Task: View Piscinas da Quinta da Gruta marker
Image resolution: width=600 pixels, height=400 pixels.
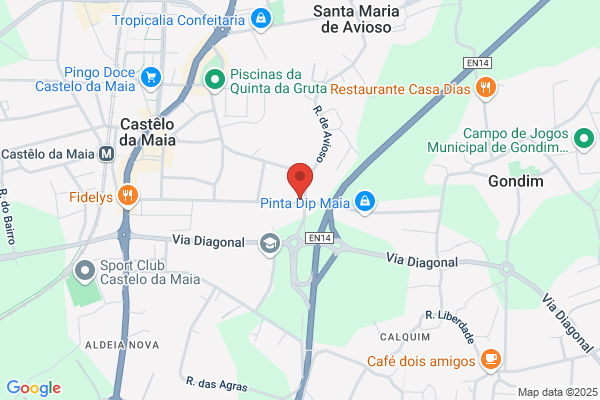Action: pyautogui.click(x=215, y=80)
